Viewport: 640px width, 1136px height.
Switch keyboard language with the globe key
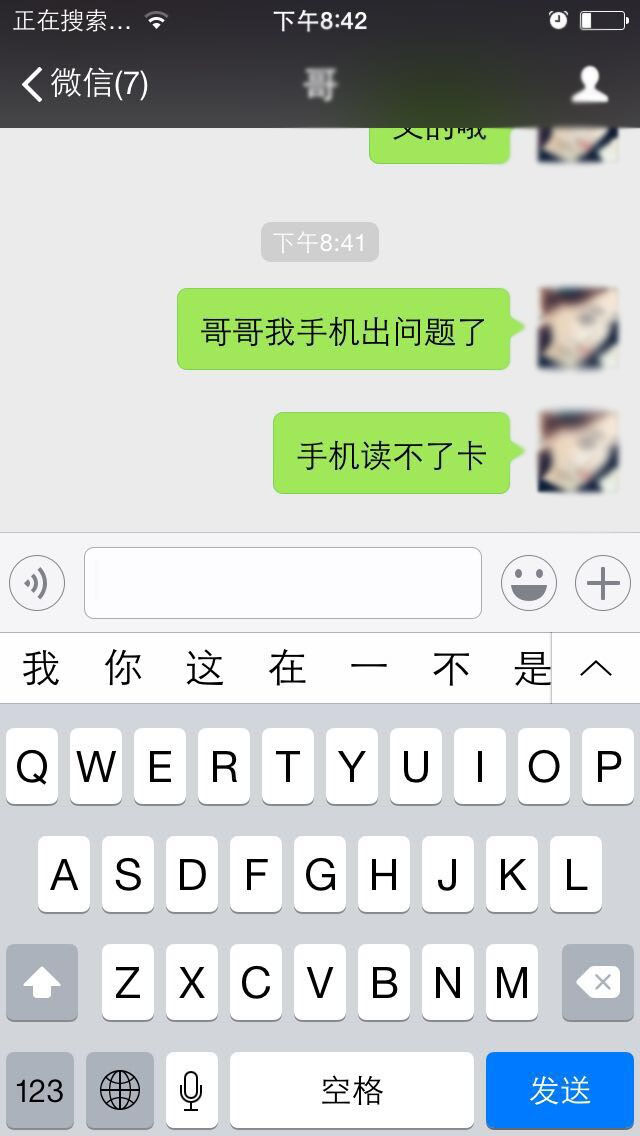point(120,1090)
